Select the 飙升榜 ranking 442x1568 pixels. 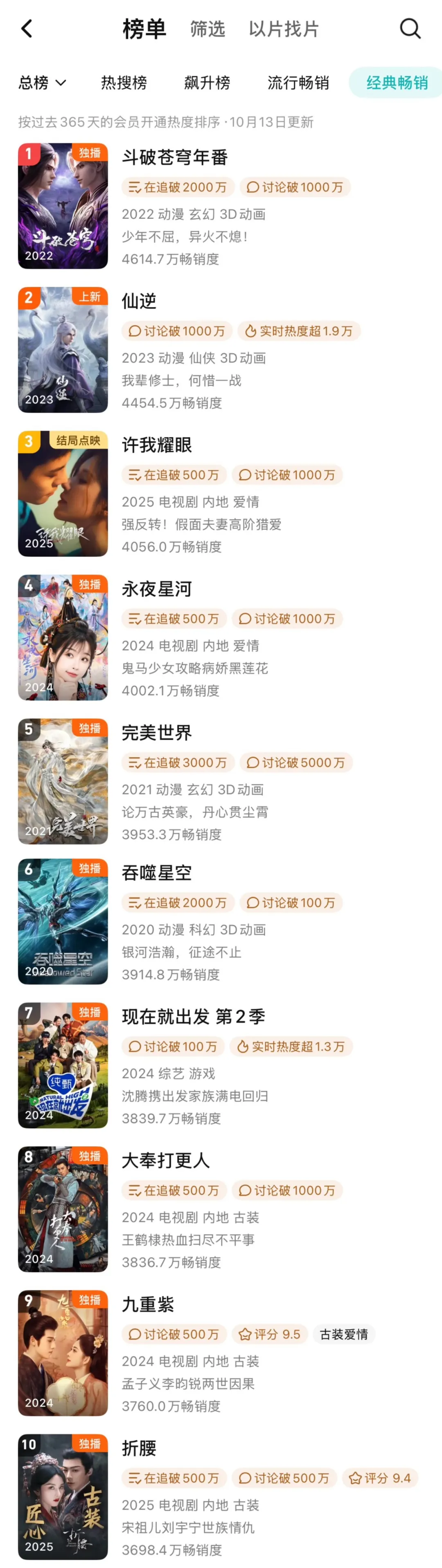point(207,83)
